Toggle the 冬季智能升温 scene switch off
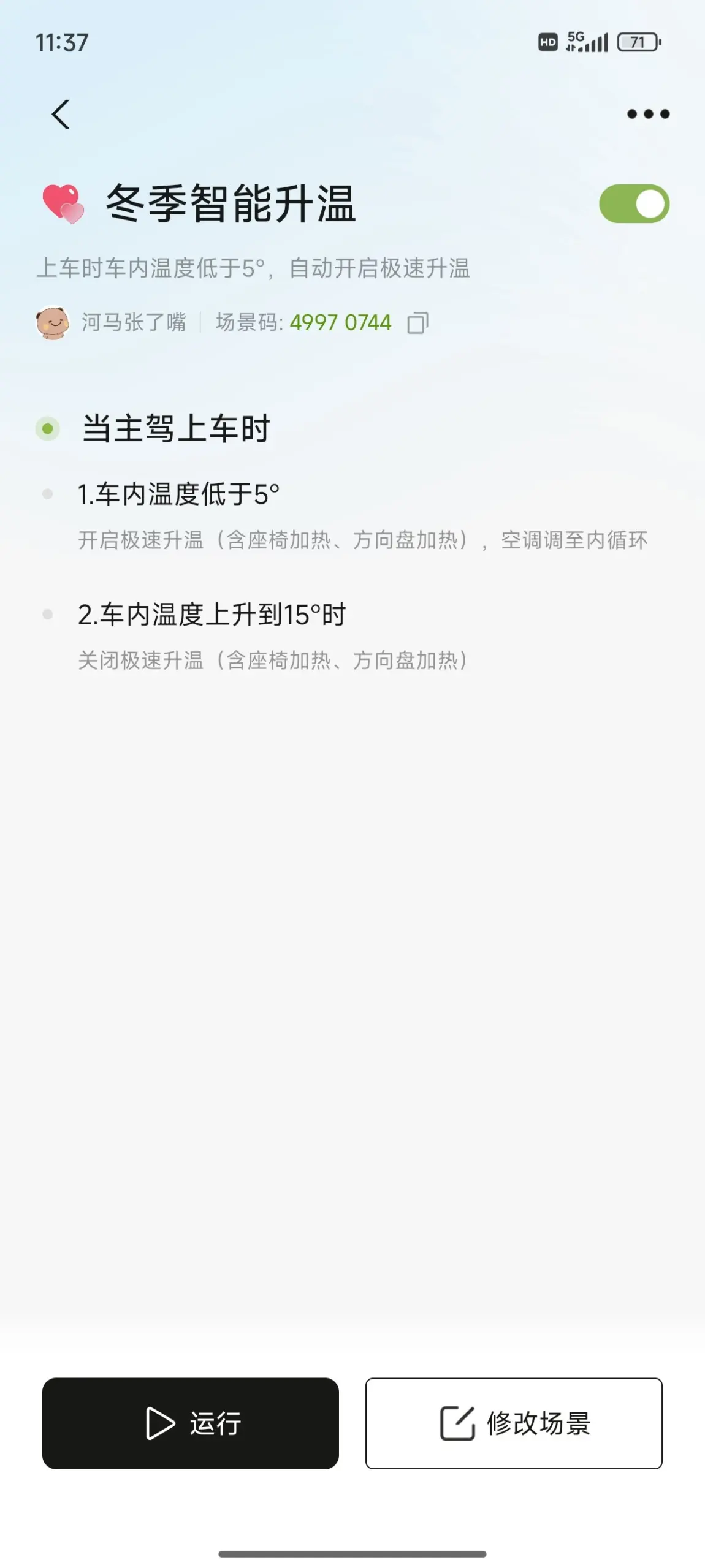Image resolution: width=705 pixels, height=1568 pixels. 634,204
